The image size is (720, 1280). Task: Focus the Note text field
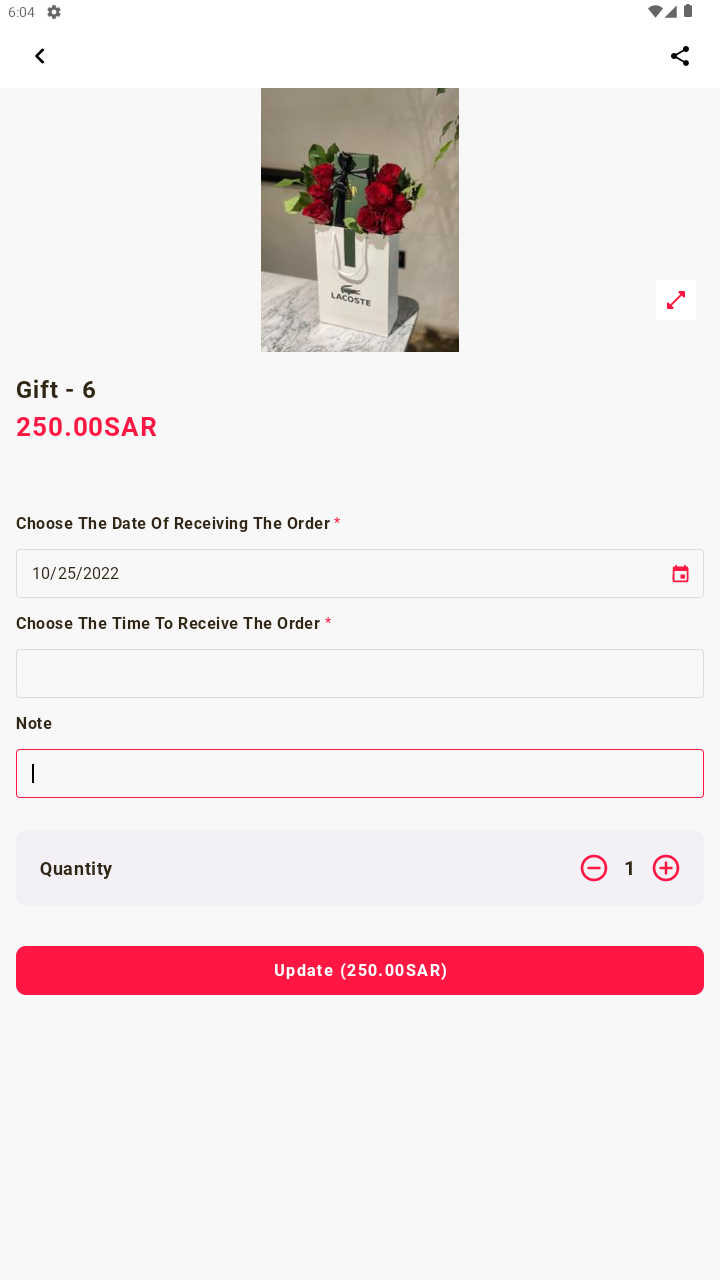(360, 773)
